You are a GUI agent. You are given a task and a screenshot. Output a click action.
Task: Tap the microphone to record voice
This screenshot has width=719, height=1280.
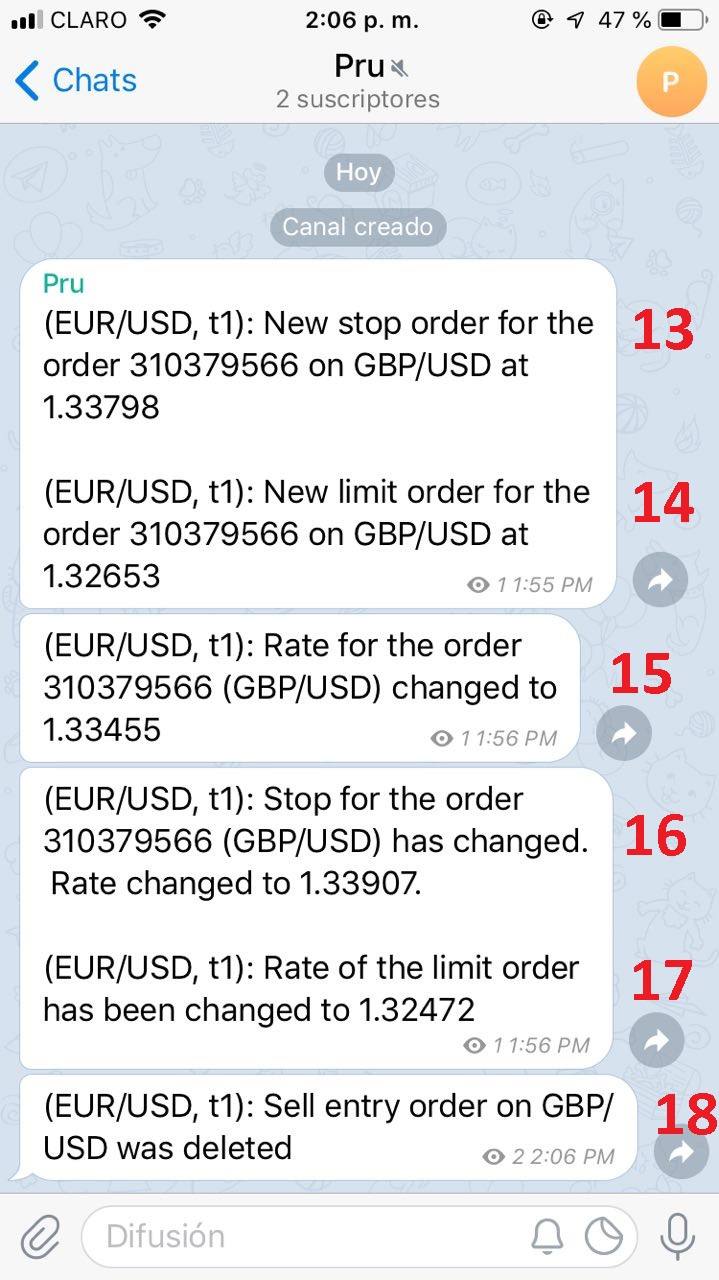[678, 1236]
